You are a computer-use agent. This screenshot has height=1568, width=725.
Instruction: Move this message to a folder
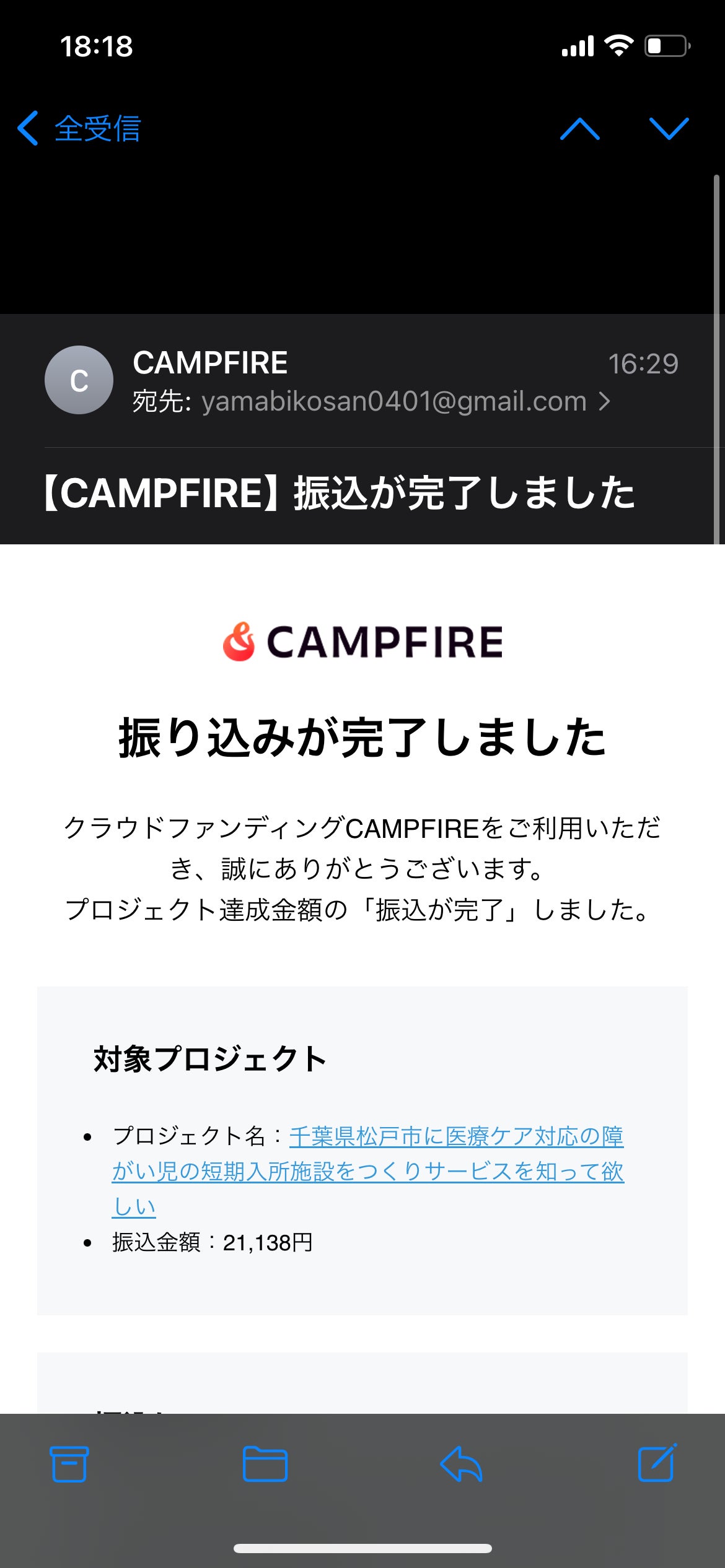pyautogui.click(x=265, y=1464)
